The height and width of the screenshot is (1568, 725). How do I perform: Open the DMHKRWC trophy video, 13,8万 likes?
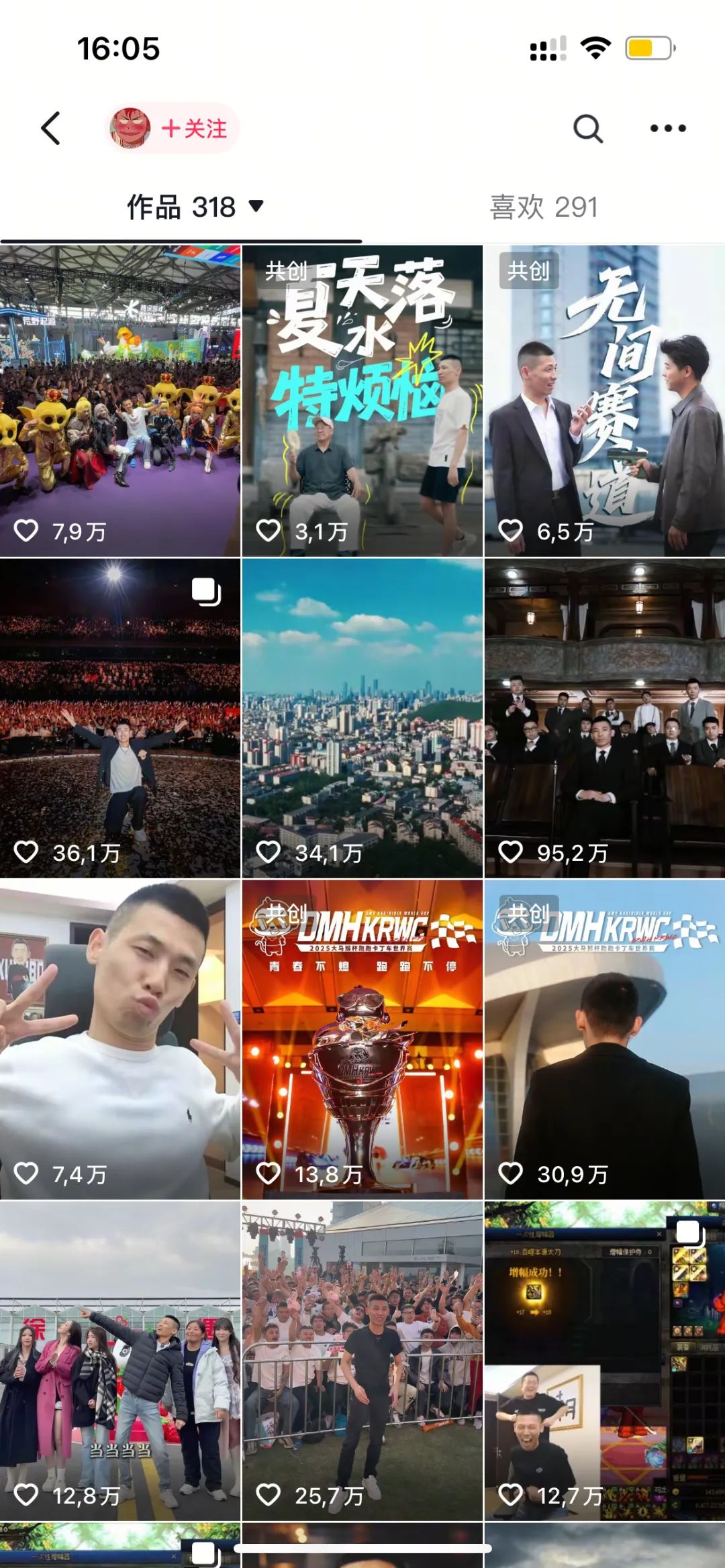coord(362,1039)
